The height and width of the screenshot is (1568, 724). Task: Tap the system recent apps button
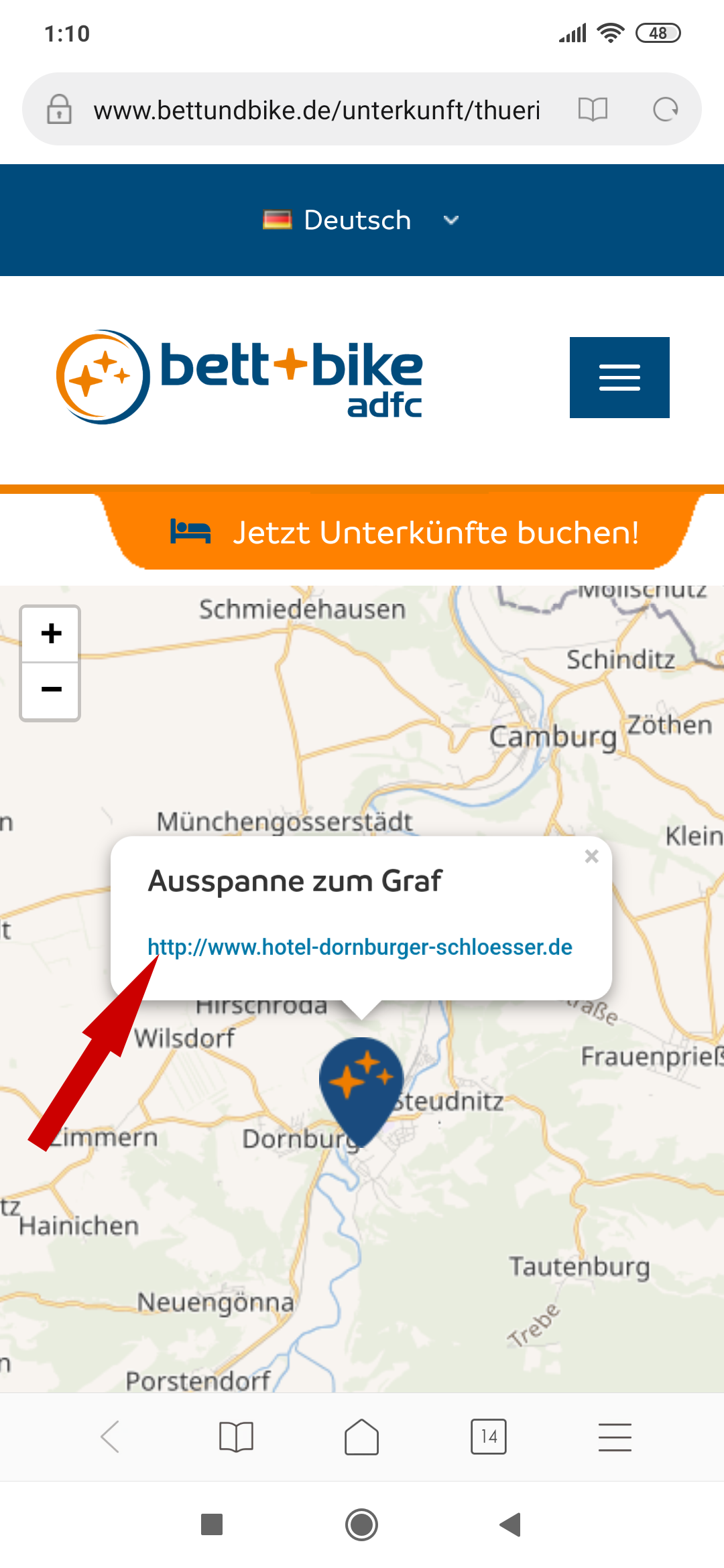tap(212, 1524)
